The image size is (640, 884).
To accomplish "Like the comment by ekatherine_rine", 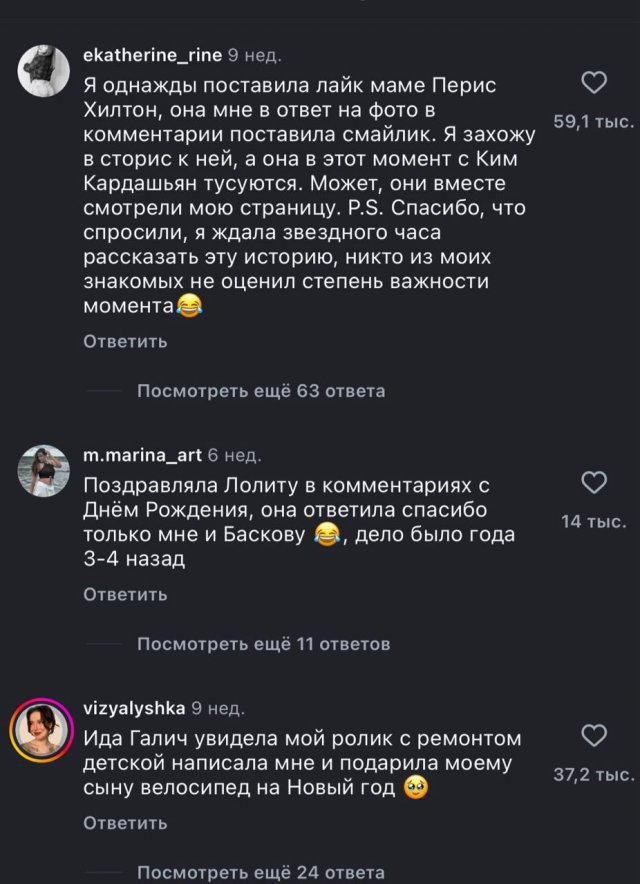I will (594, 83).
